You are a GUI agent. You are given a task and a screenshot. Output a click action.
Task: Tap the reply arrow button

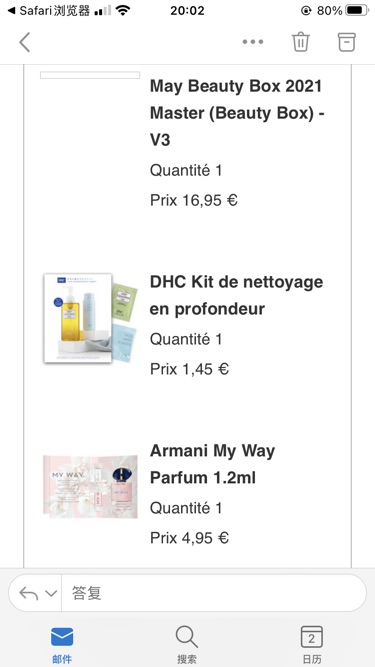click(x=29, y=593)
